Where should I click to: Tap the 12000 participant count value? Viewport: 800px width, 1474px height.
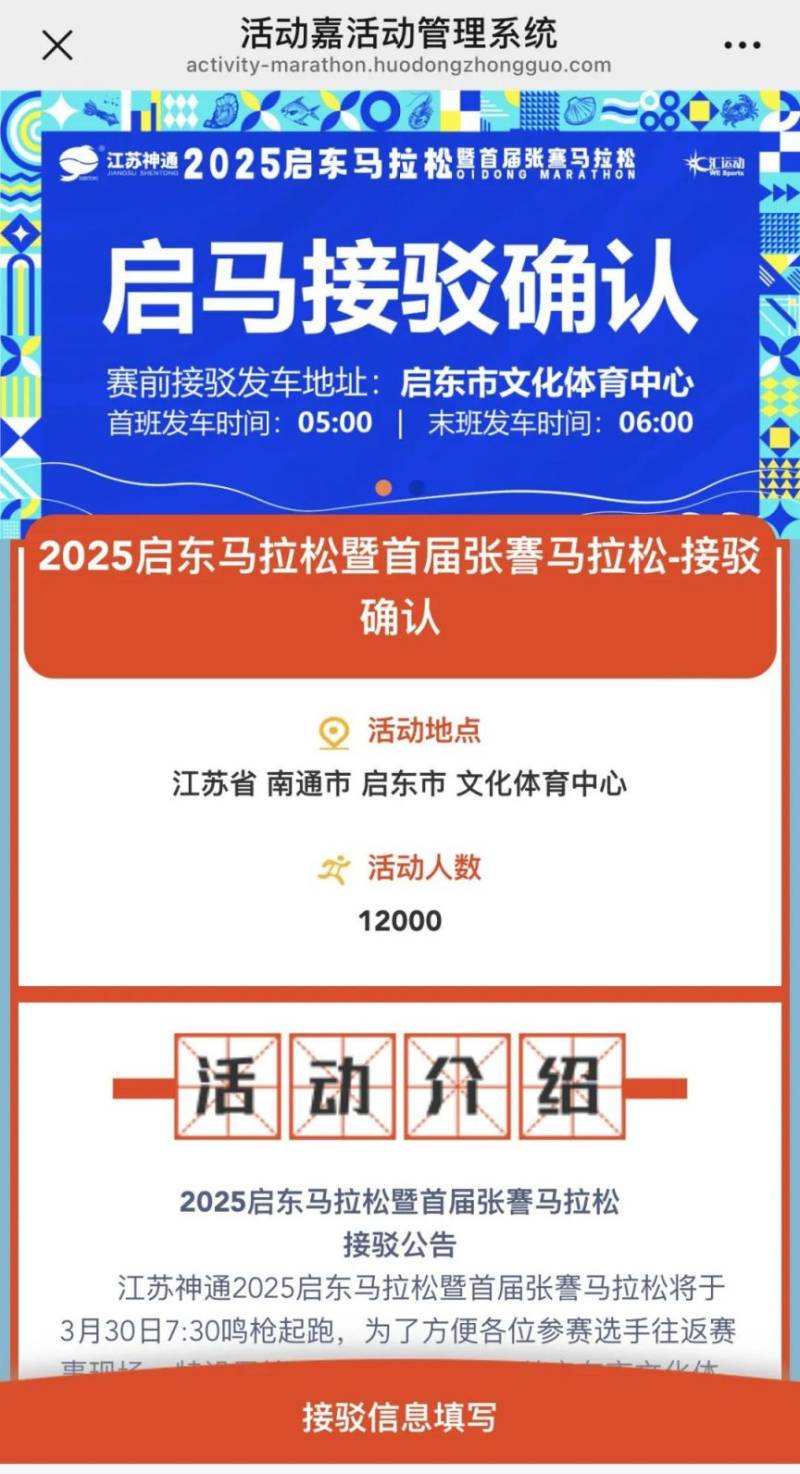click(x=400, y=921)
